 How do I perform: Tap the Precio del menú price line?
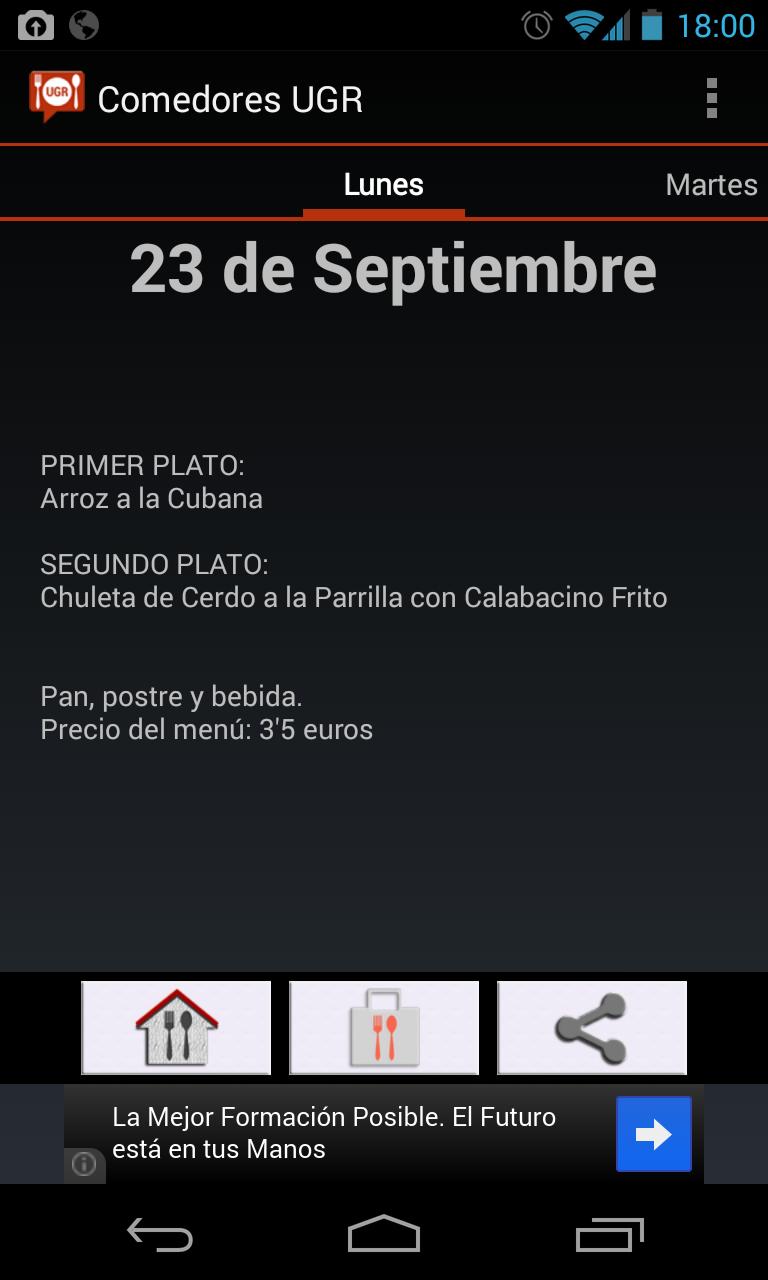point(205,729)
